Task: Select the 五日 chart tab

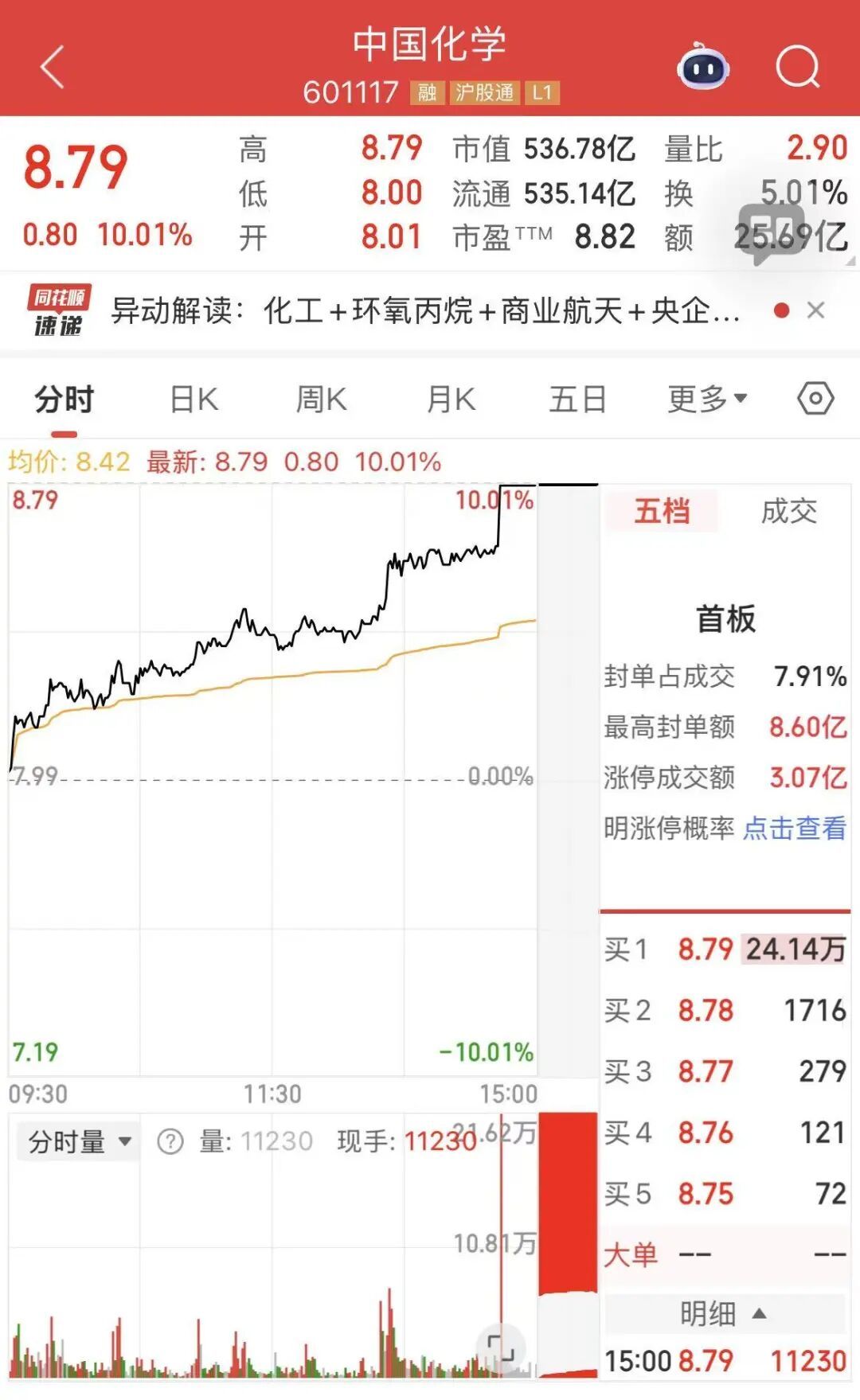Action: [577, 400]
